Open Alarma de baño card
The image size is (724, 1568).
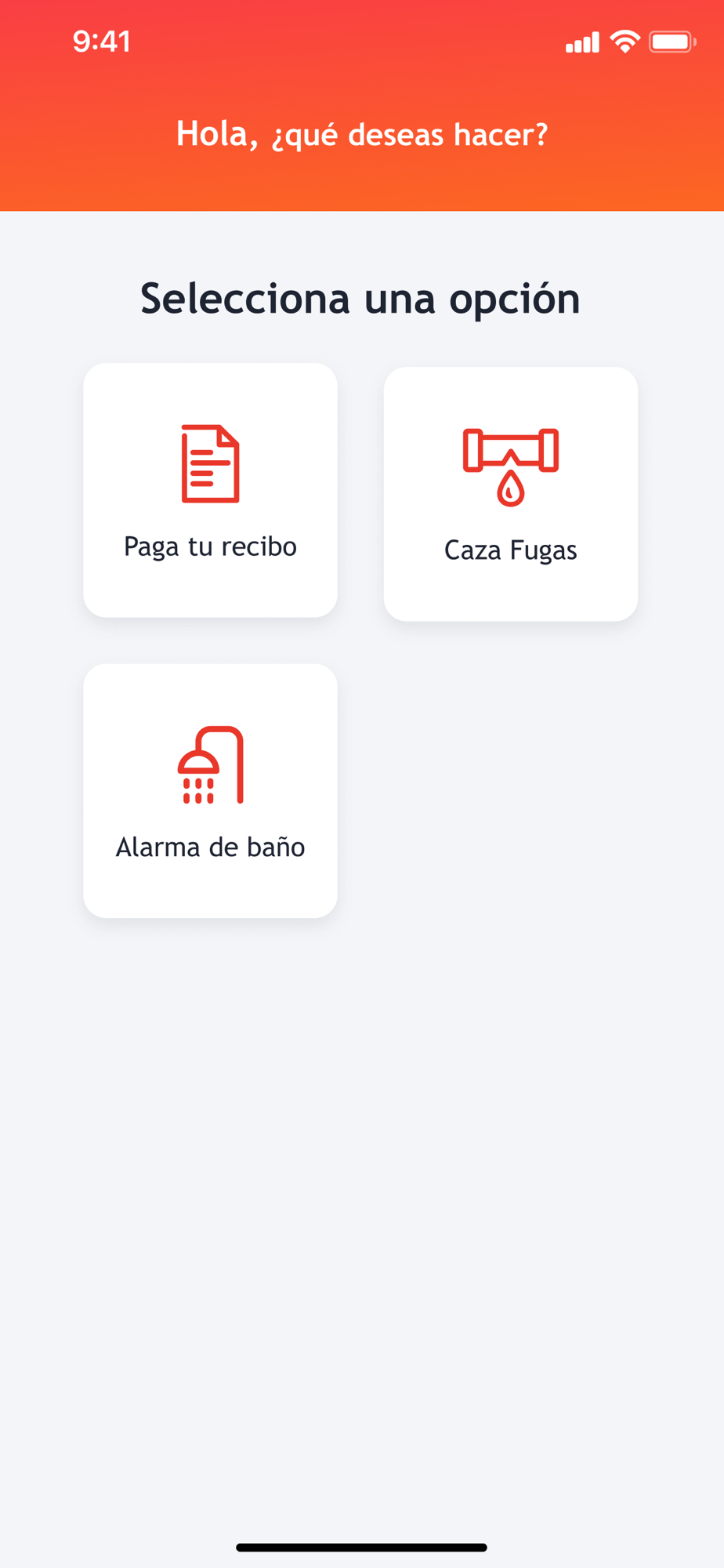210,790
